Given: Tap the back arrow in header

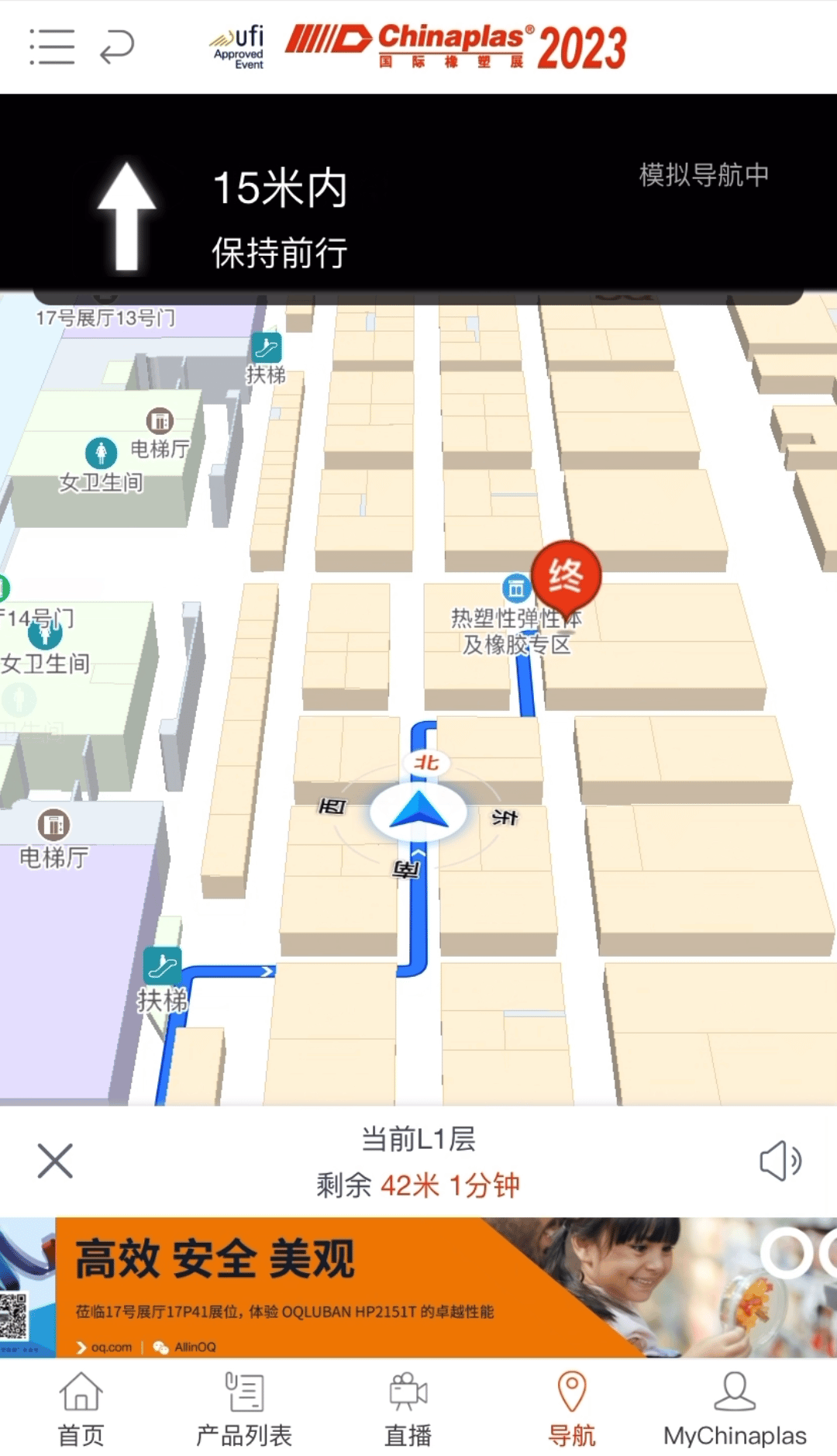Looking at the screenshot, I should [x=117, y=47].
